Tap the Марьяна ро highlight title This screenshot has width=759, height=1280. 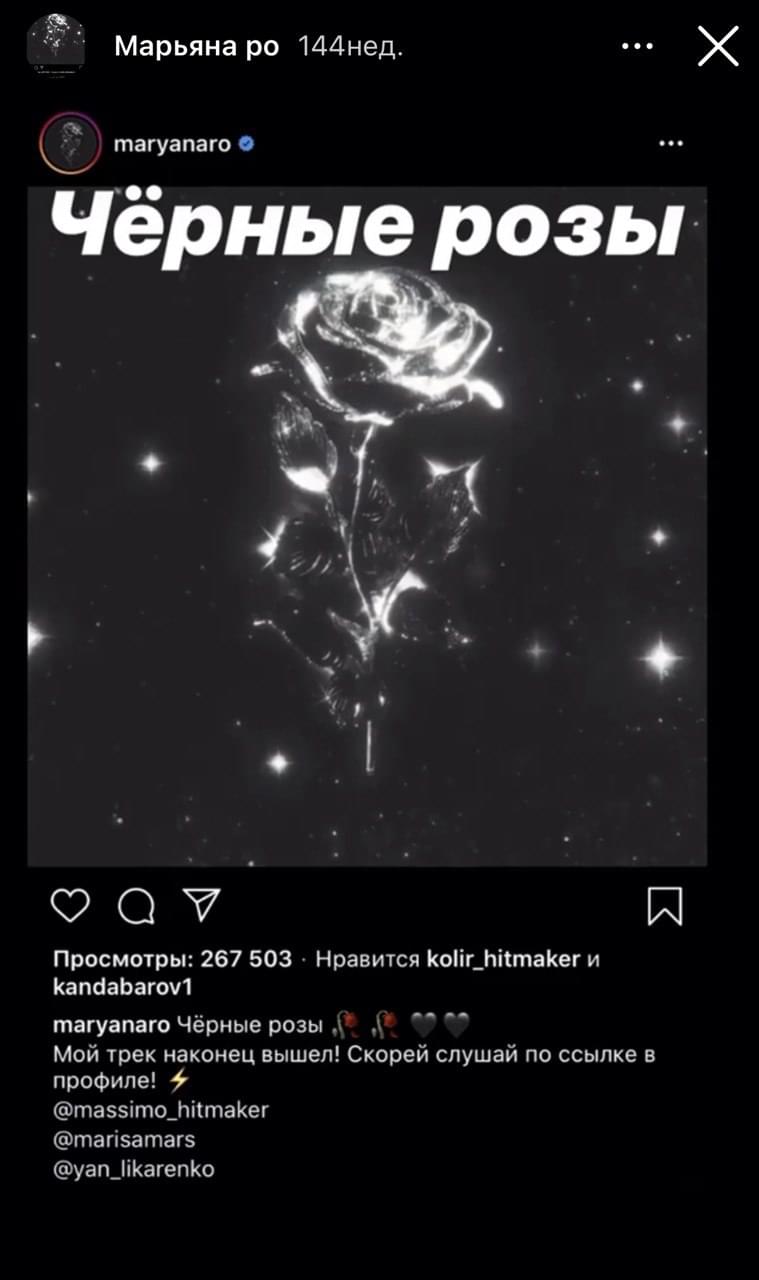click(x=197, y=46)
